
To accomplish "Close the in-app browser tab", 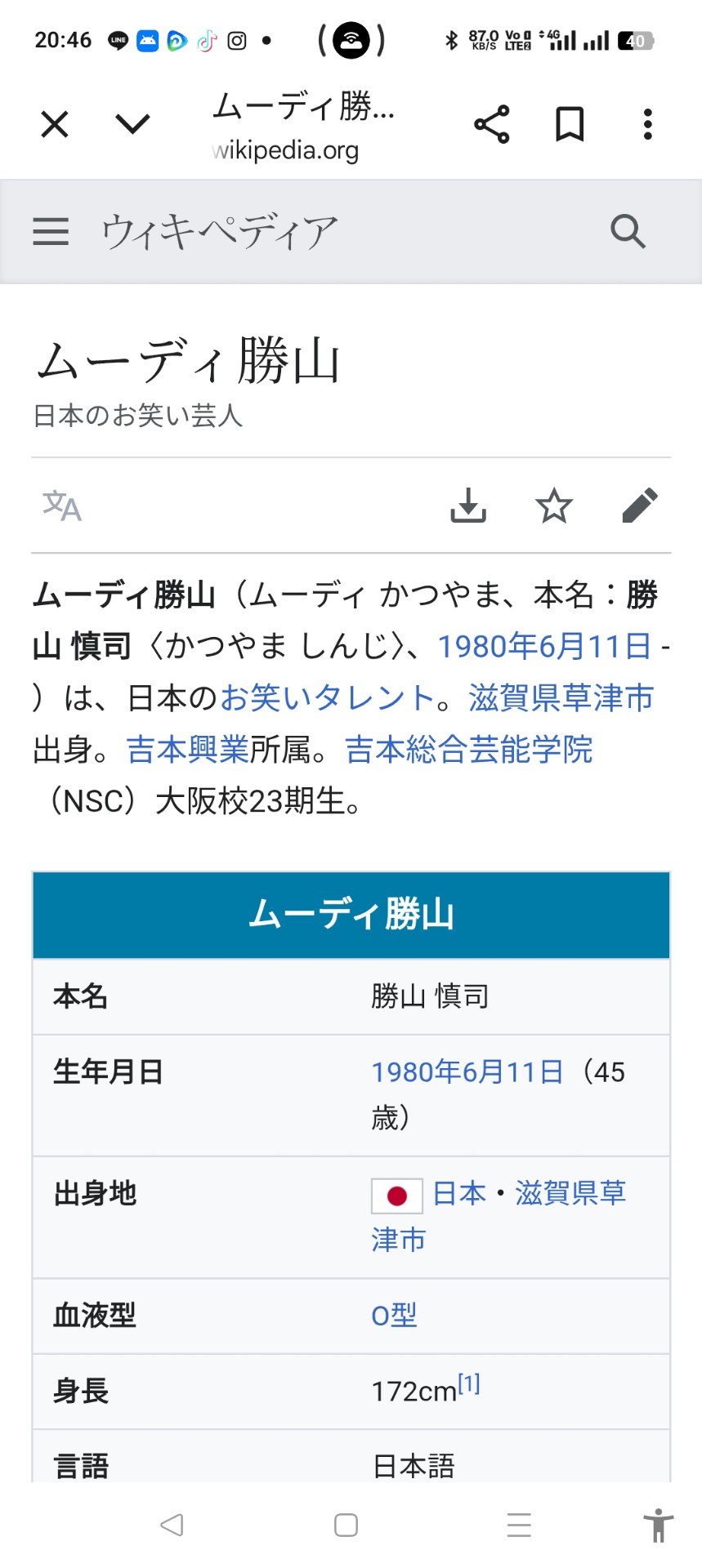I will [x=55, y=125].
